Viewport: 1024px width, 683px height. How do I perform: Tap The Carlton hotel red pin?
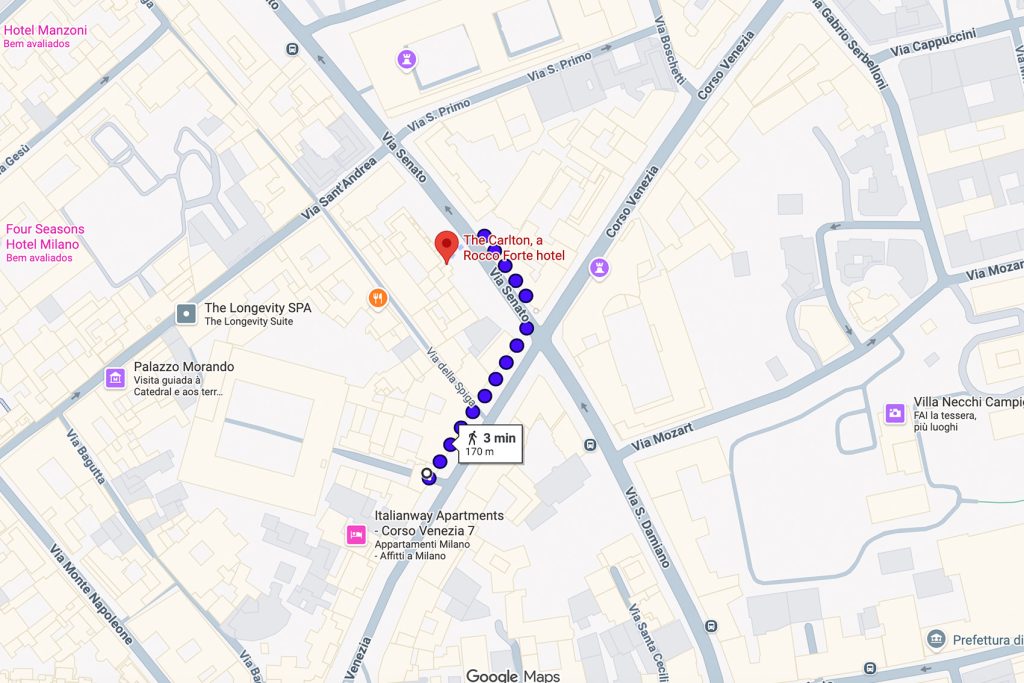coord(446,246)
